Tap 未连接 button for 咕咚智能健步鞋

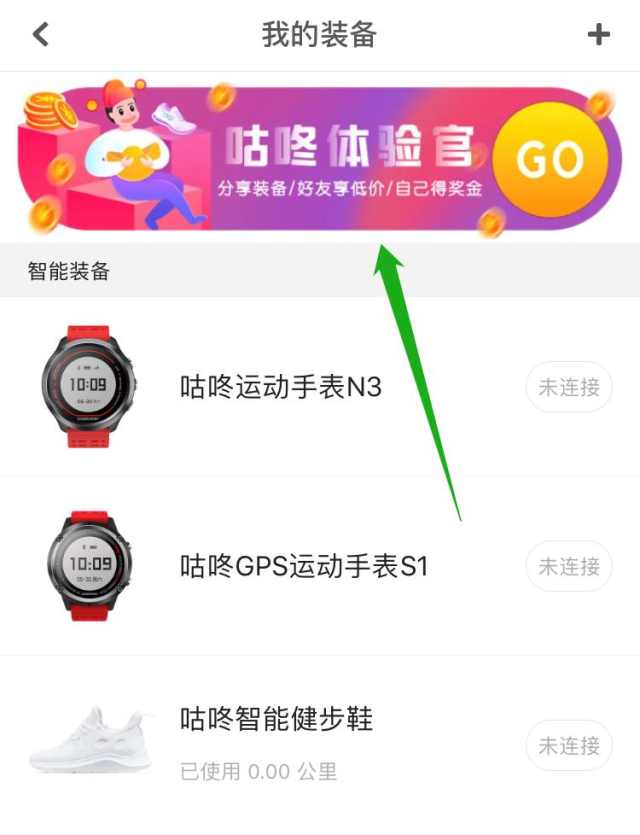[568, 745]
